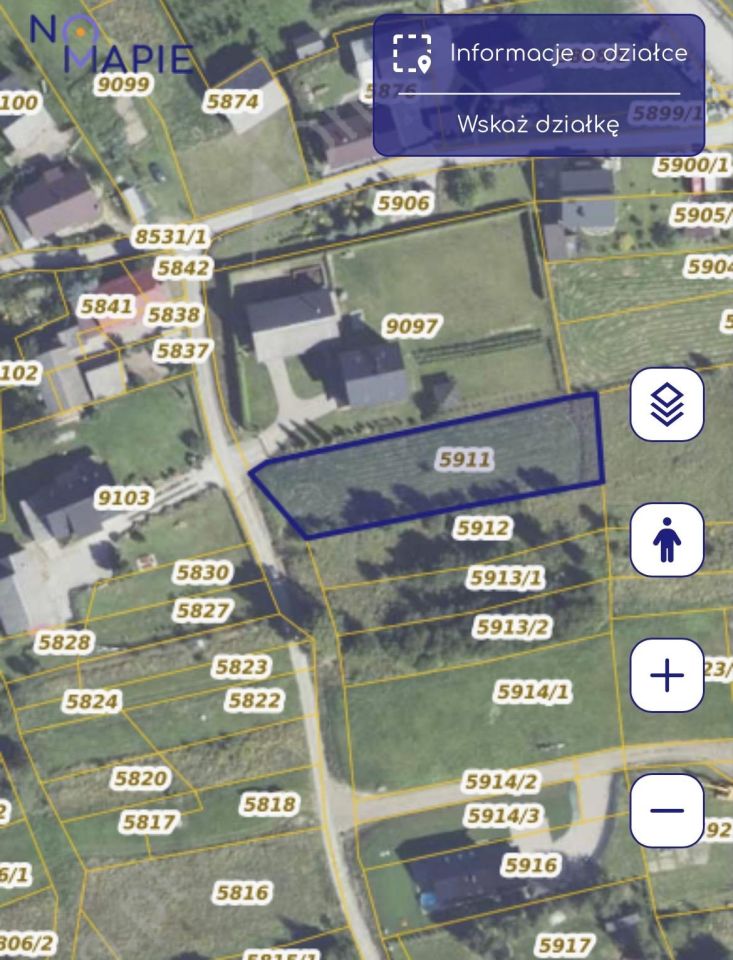Zoom out with the minus button

click(x=667, y=809)
